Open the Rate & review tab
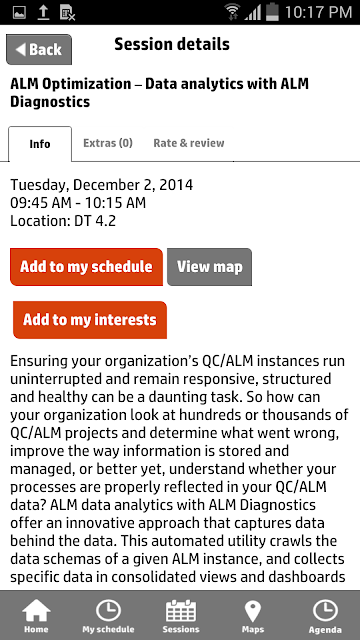 click(x=189, y=143)
